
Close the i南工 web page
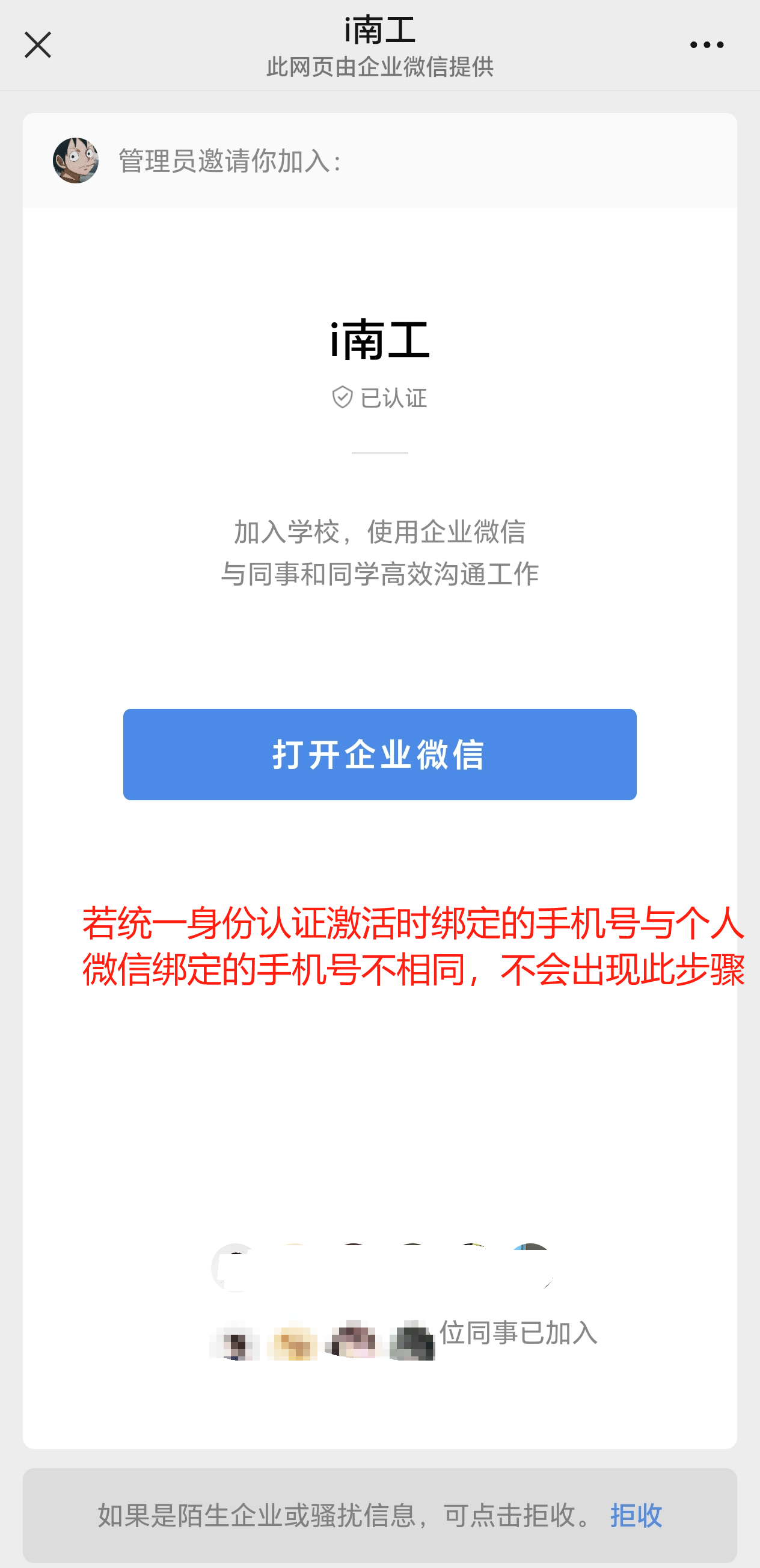pos(38,45)
